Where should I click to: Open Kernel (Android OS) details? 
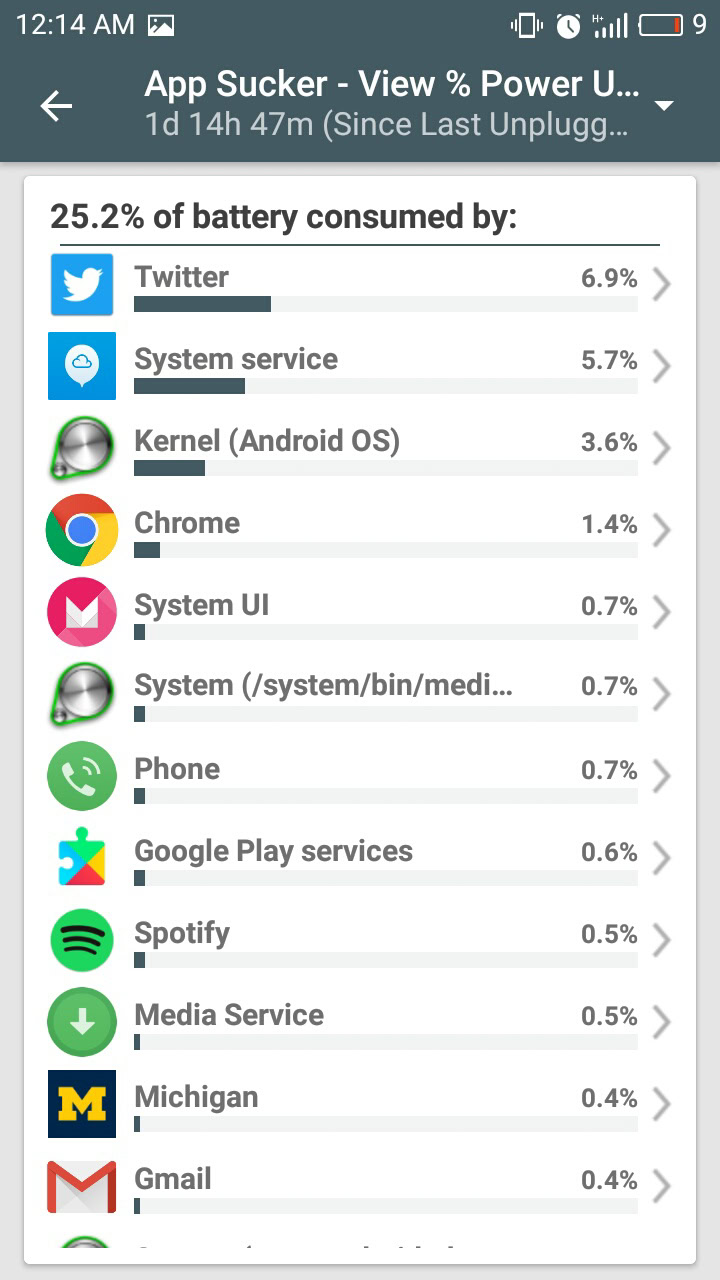[360, 449]
